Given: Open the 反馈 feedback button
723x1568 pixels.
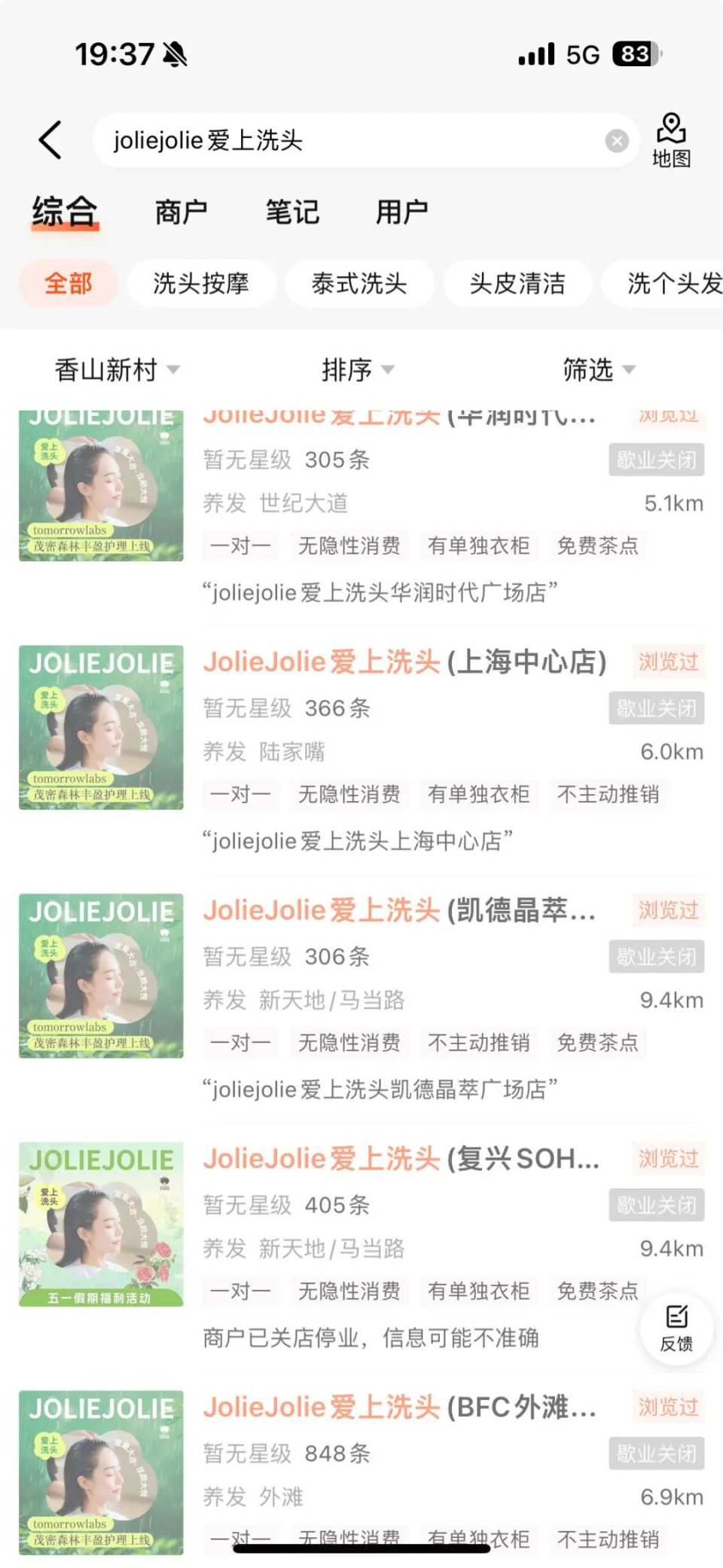Looking at the screenshot, I should click(x=676, y=1329).
